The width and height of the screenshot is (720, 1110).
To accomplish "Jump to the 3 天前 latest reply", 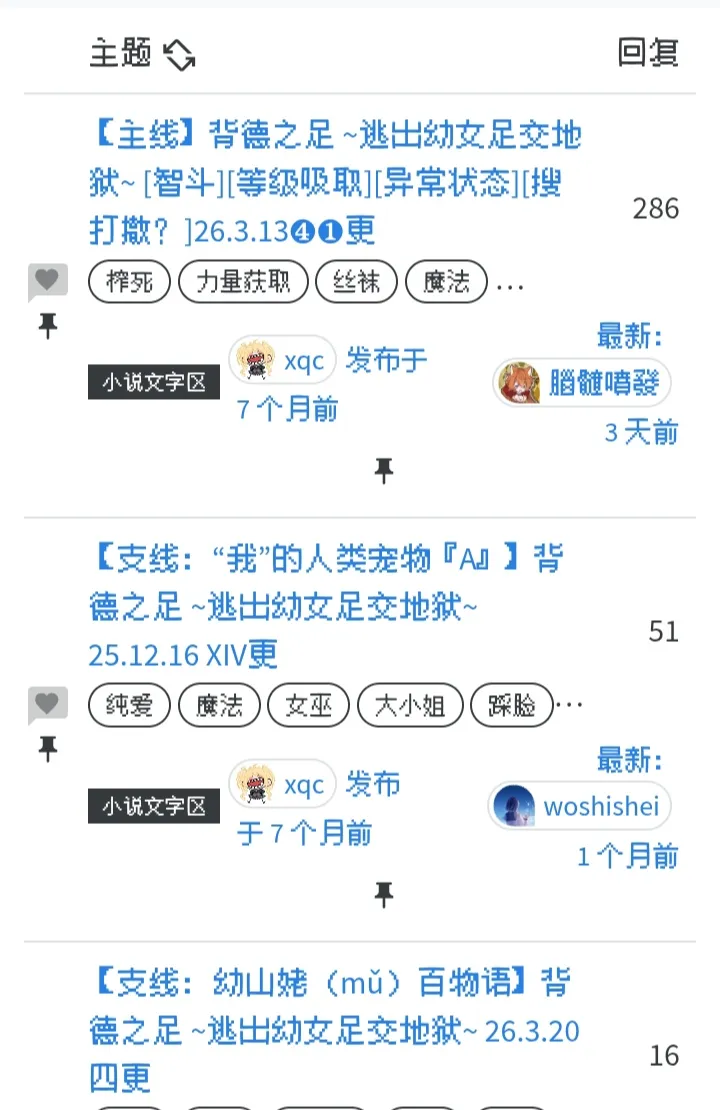I will point(641,432).
